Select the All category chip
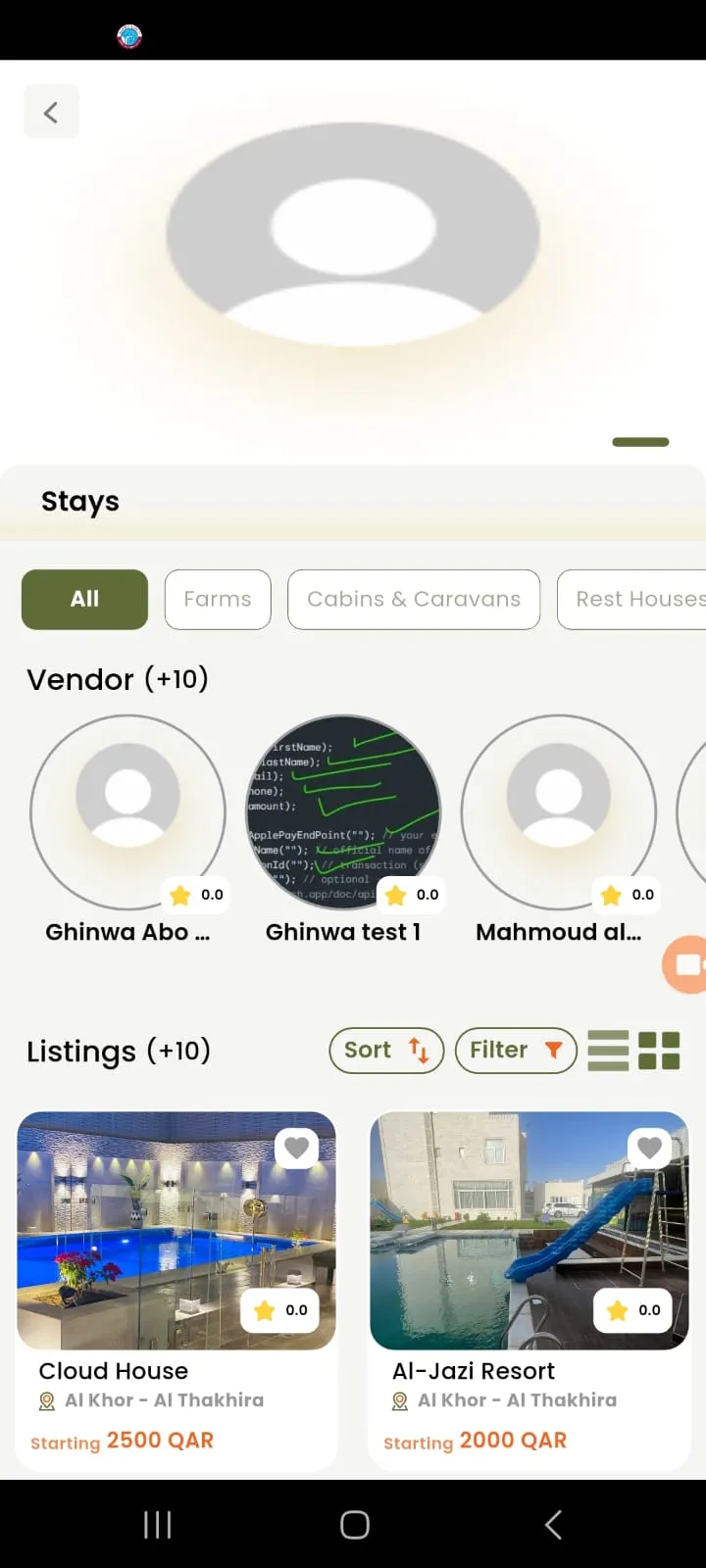 (x=84, y=599)
